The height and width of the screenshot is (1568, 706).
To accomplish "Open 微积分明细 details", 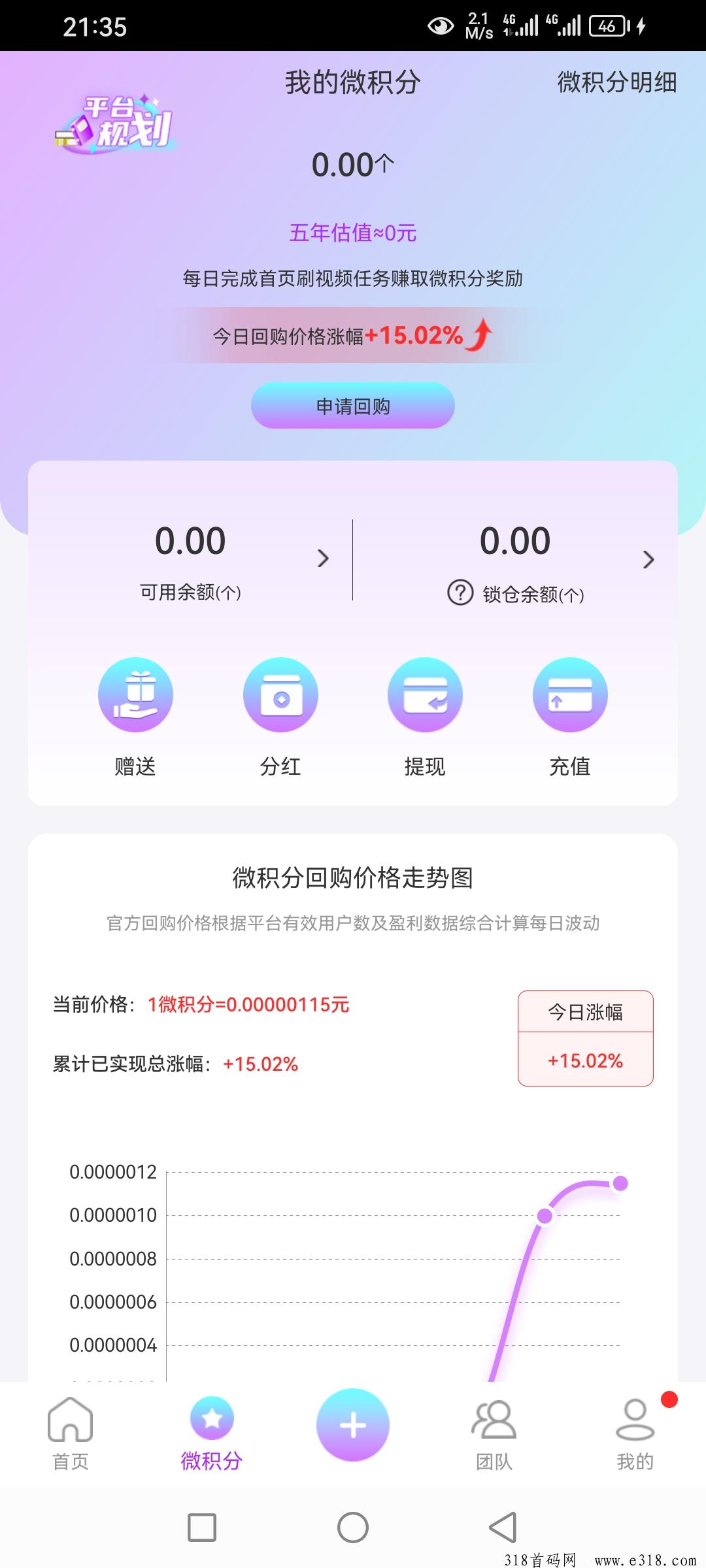I will point(616,82).
